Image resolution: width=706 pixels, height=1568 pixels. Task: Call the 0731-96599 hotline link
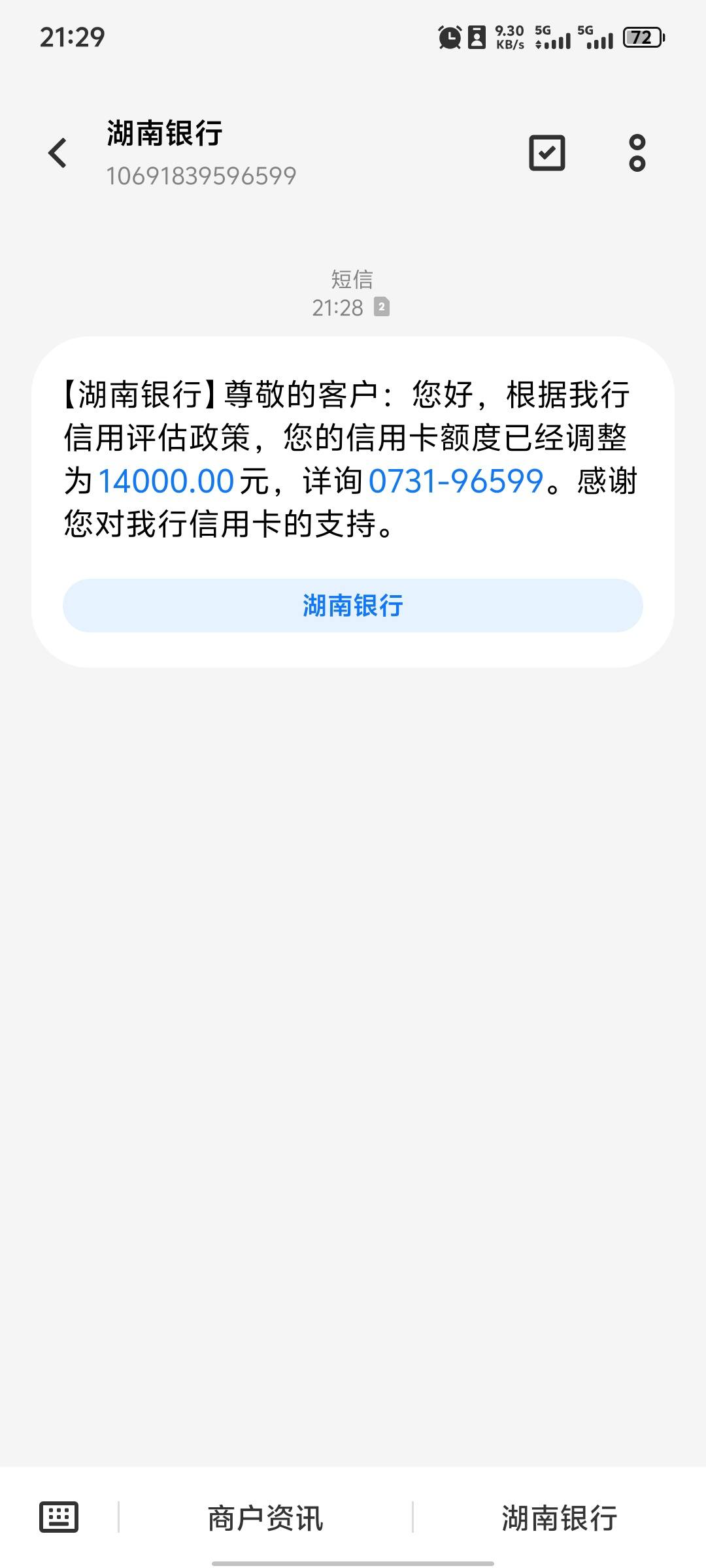pos(456,482)
